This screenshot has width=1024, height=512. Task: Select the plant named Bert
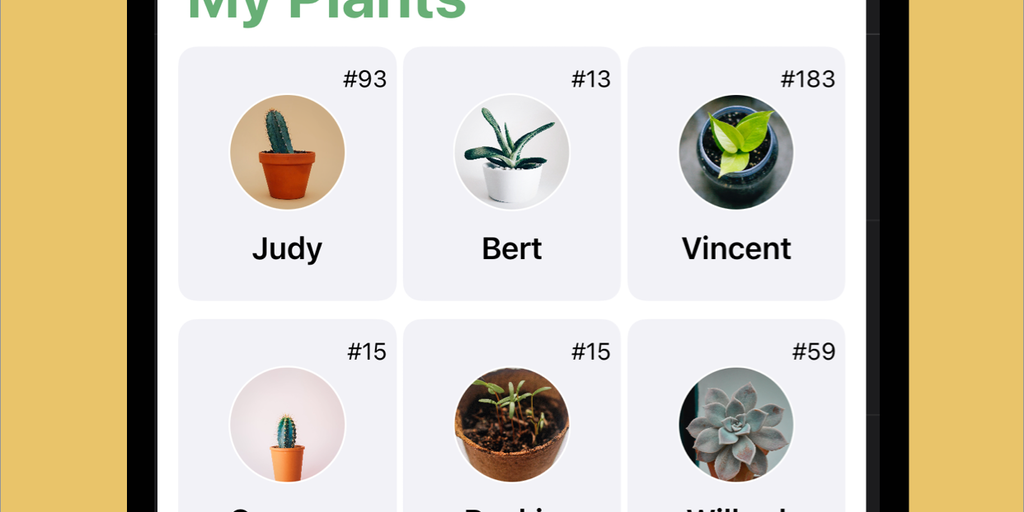pyautogui.click(x=511, y=174)
